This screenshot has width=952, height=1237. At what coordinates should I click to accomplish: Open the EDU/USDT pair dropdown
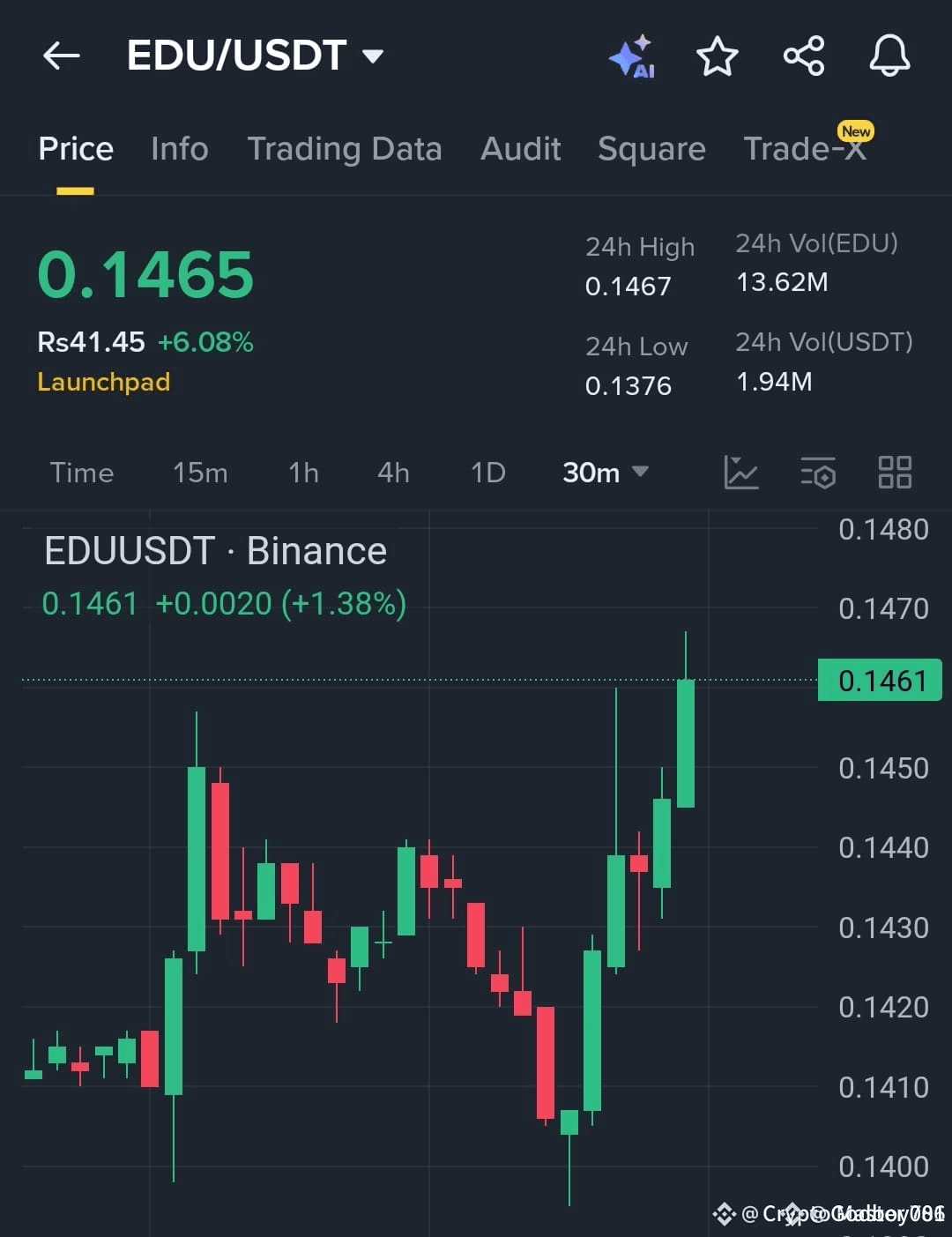coord(255,56)
